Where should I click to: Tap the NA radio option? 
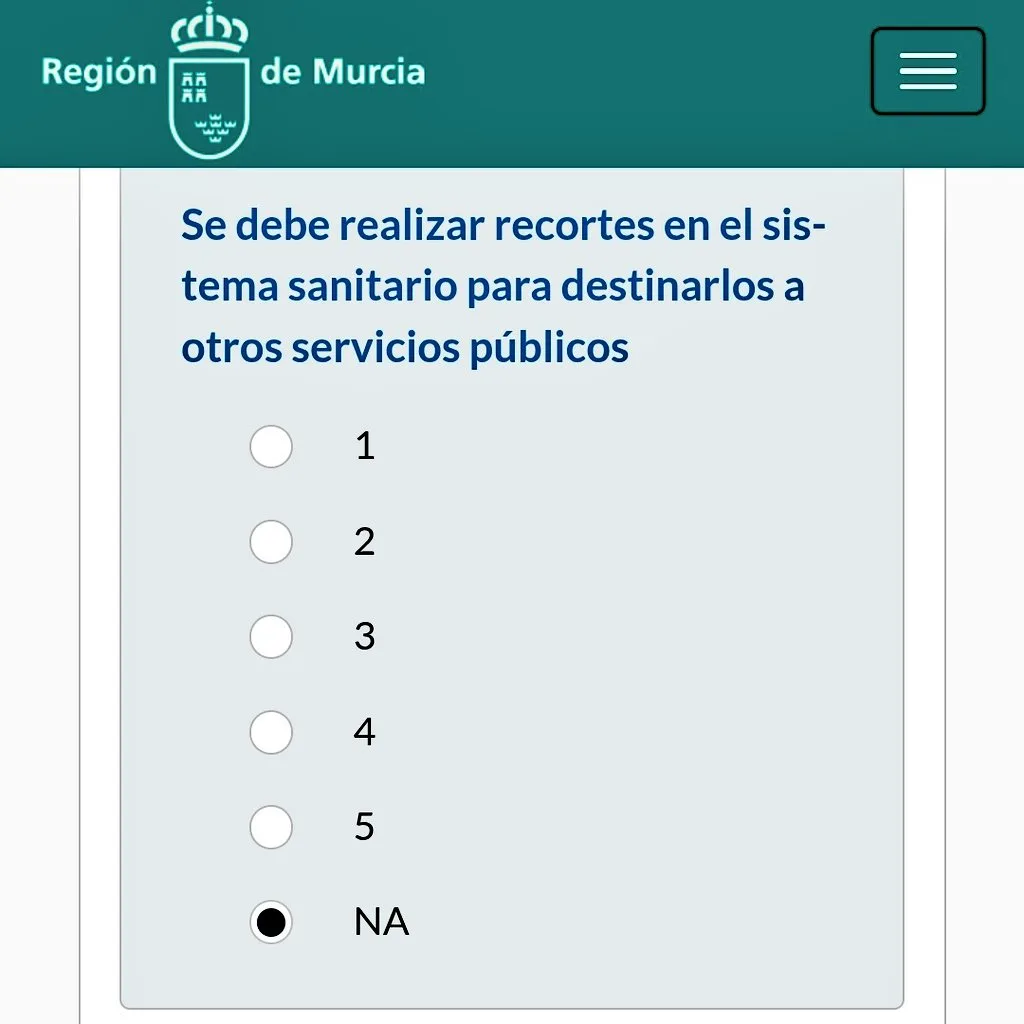(271, 922)
